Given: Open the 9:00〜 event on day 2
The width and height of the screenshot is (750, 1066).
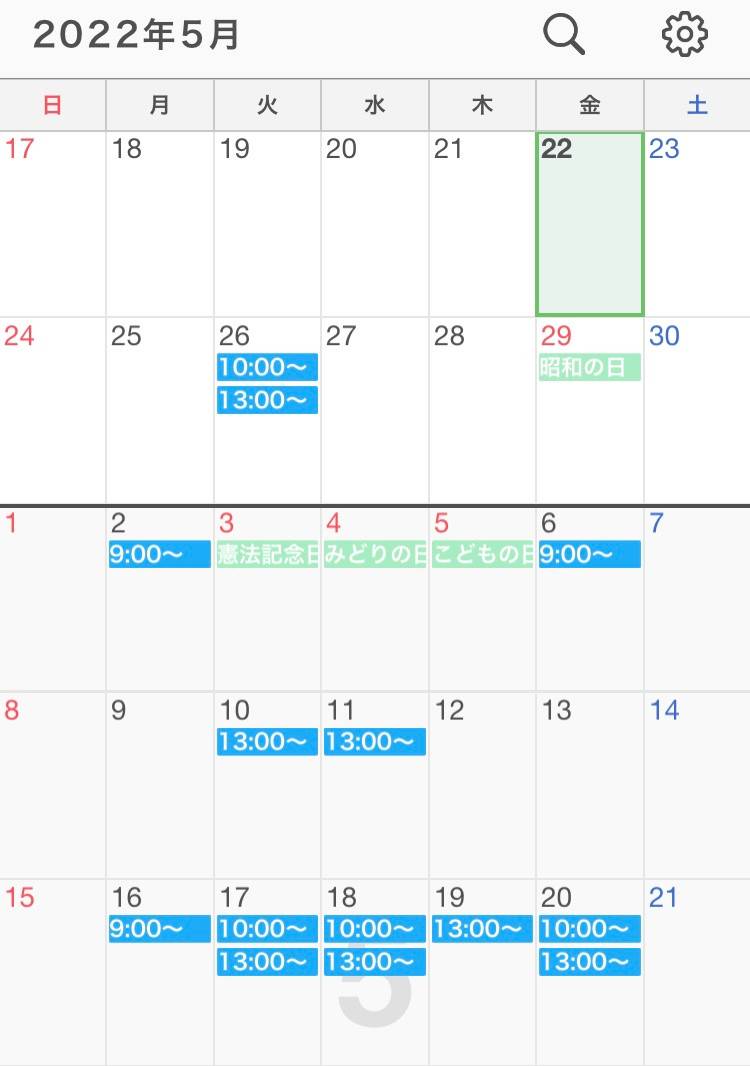Looking at the screenshot, I should pyautogui.click(x=159, y=554).
